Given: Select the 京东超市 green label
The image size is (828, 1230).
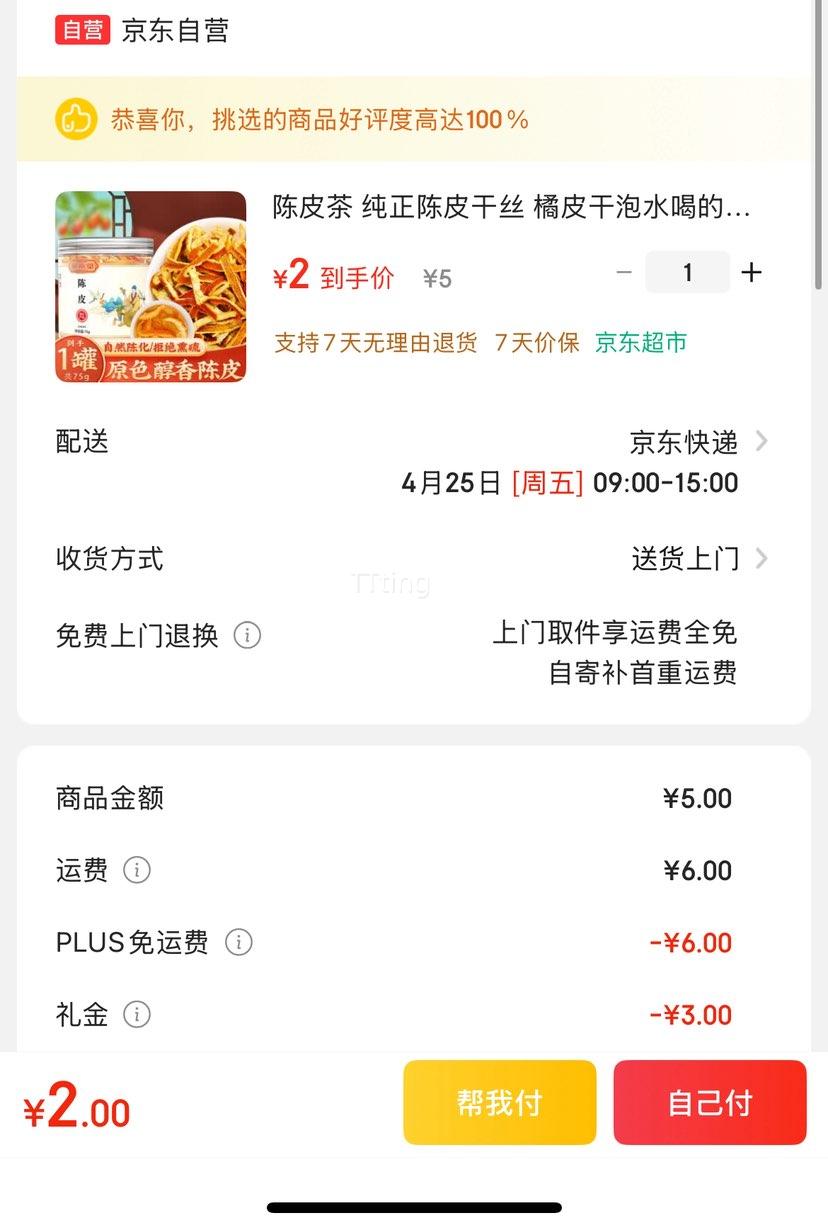Looking at the screenshot, I should pos(639,342).
